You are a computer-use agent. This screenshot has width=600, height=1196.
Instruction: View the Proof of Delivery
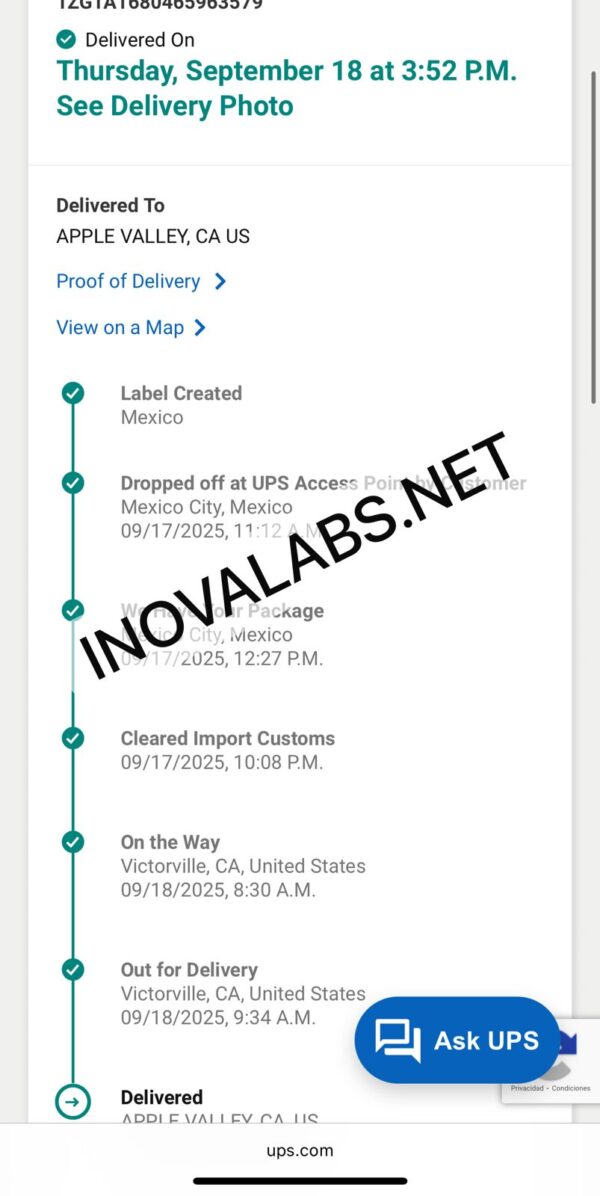pos(140,282)
